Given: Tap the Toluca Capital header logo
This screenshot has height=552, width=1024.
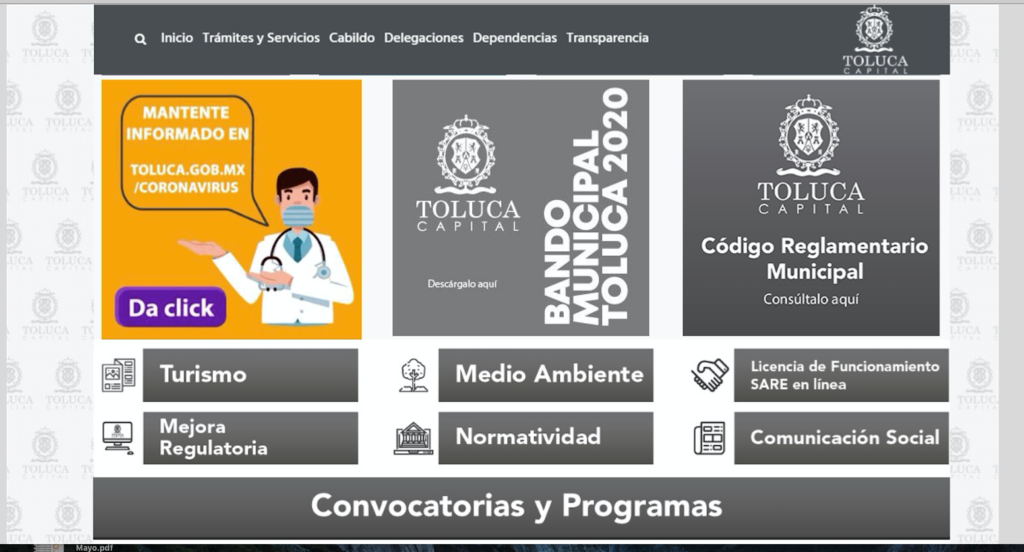Looking at the screenshot, I should 875,40.
